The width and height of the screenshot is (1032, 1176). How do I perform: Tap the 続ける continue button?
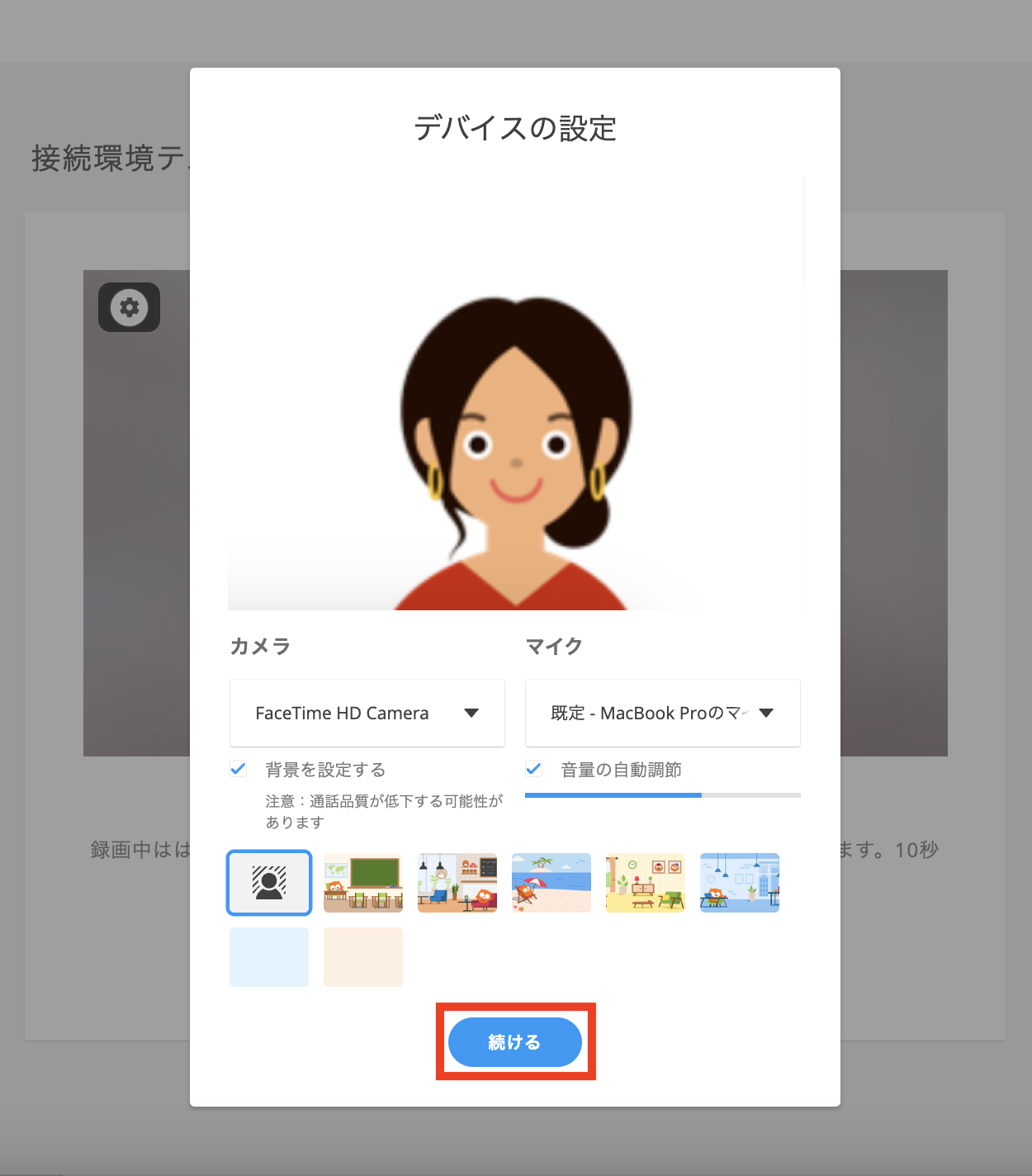514,1041
